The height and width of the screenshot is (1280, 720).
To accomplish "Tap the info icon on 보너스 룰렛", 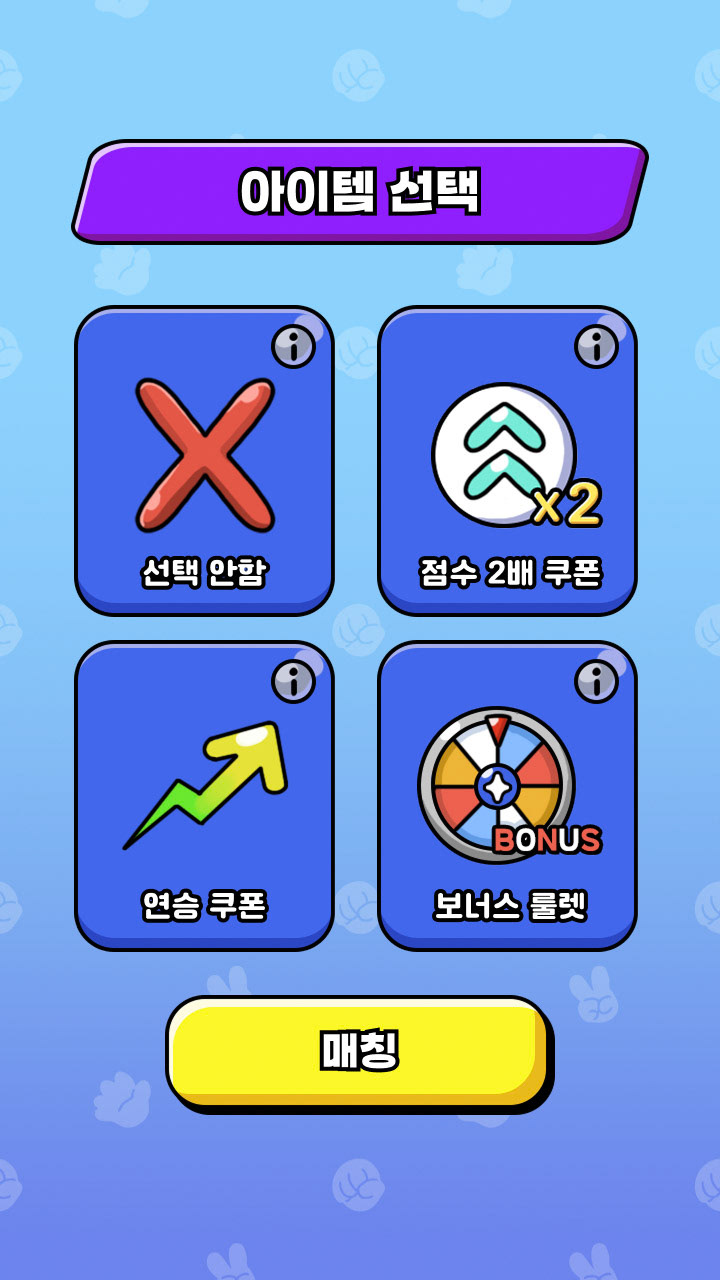I will tap(596, 681).
